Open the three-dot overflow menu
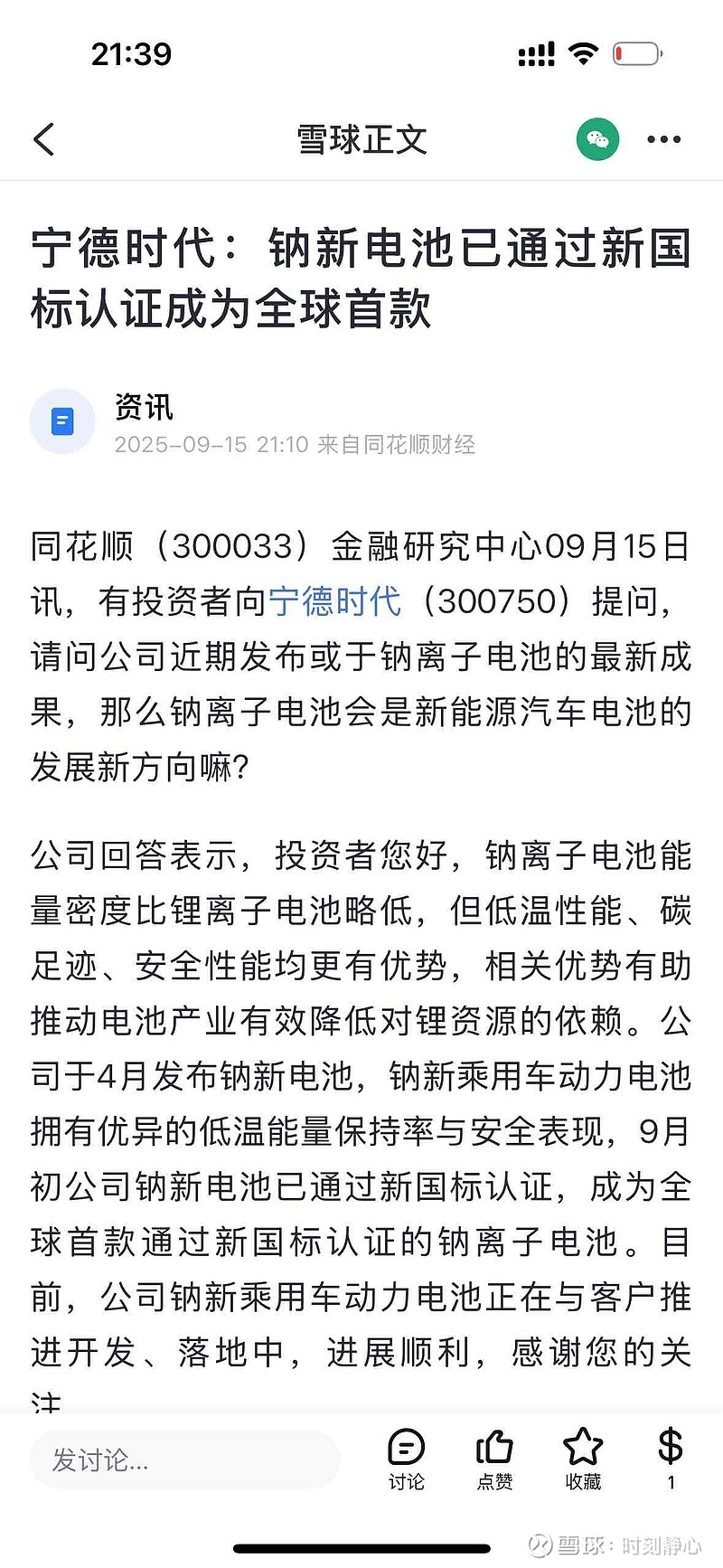 tap(663, 139)
